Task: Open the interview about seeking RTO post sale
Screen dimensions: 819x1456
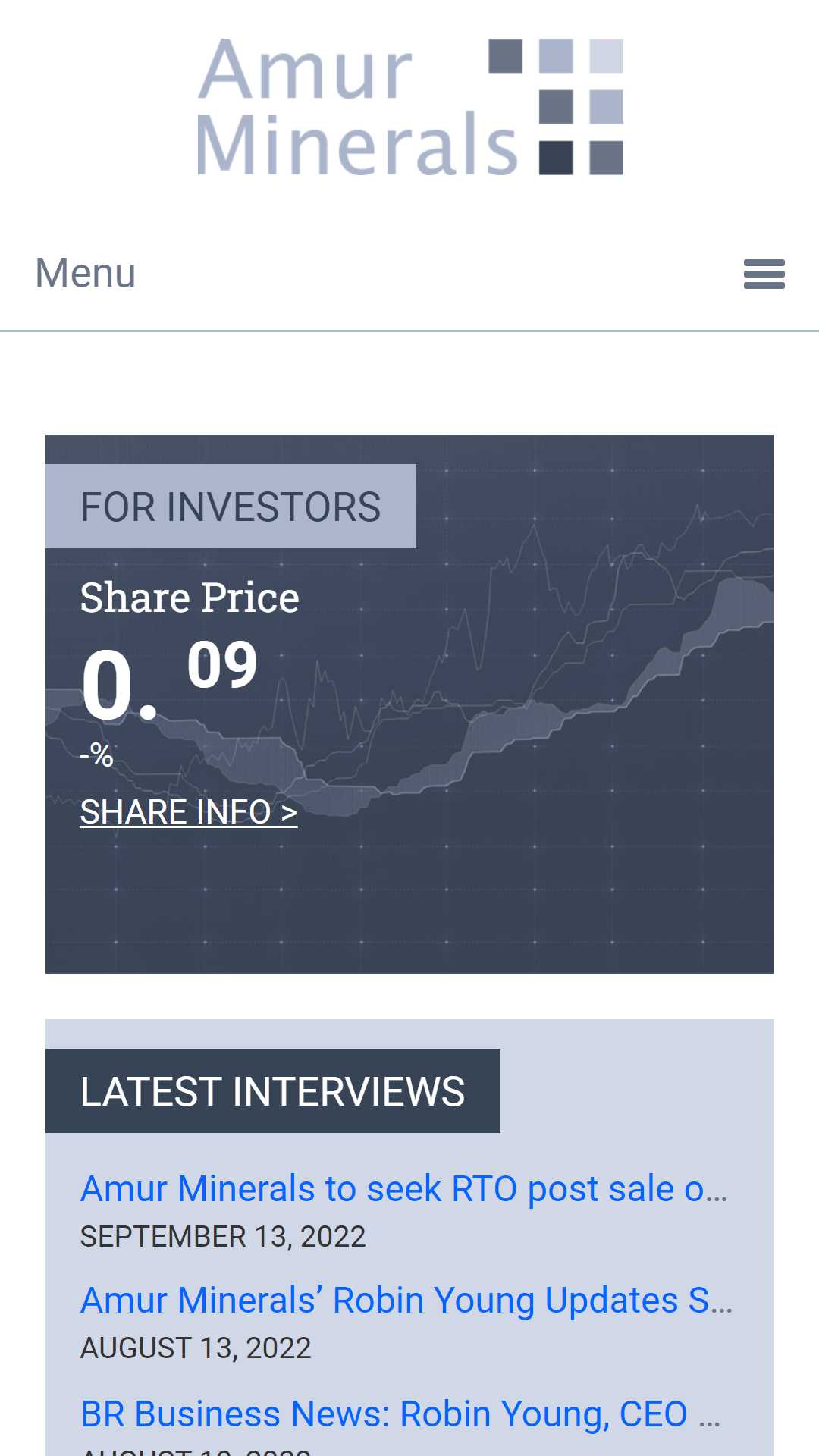Action: click(404, 1188)
